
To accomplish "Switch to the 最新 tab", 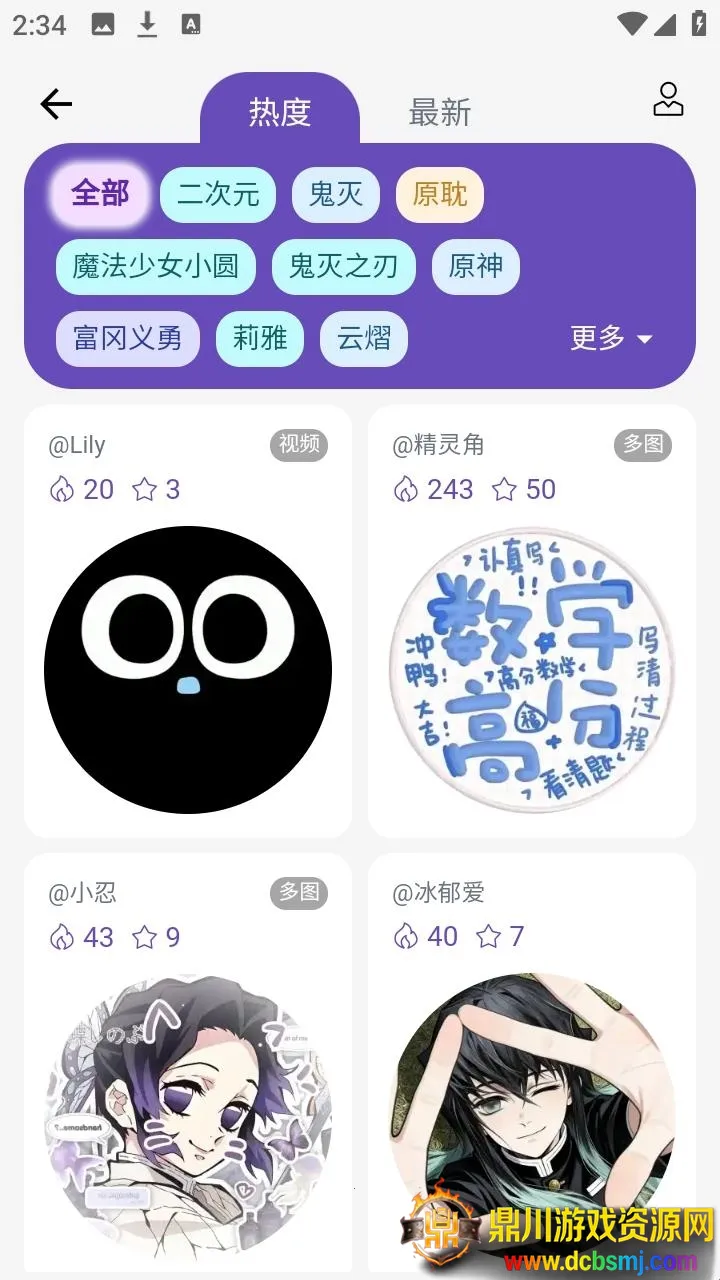I will pos(439,112).
